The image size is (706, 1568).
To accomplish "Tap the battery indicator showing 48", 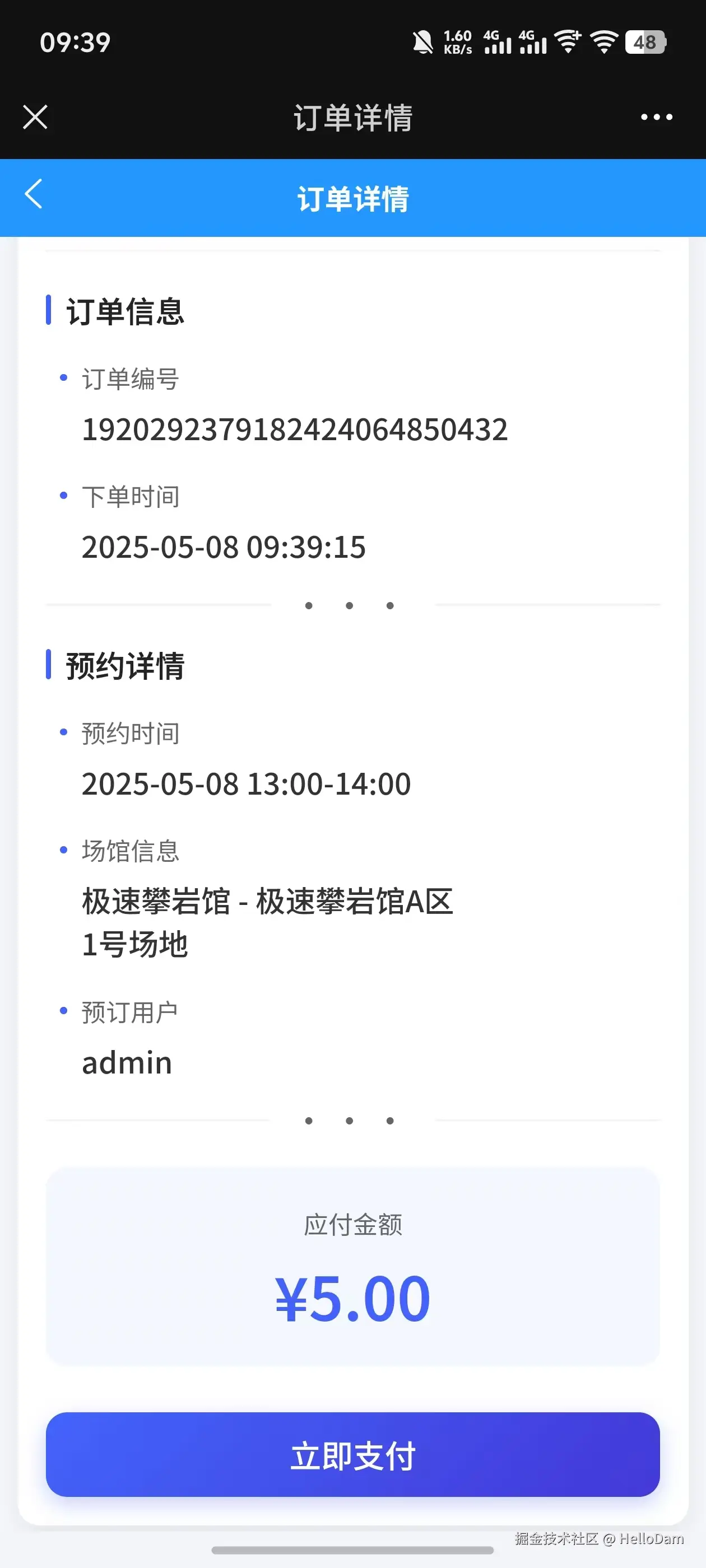I will point(644,41).
